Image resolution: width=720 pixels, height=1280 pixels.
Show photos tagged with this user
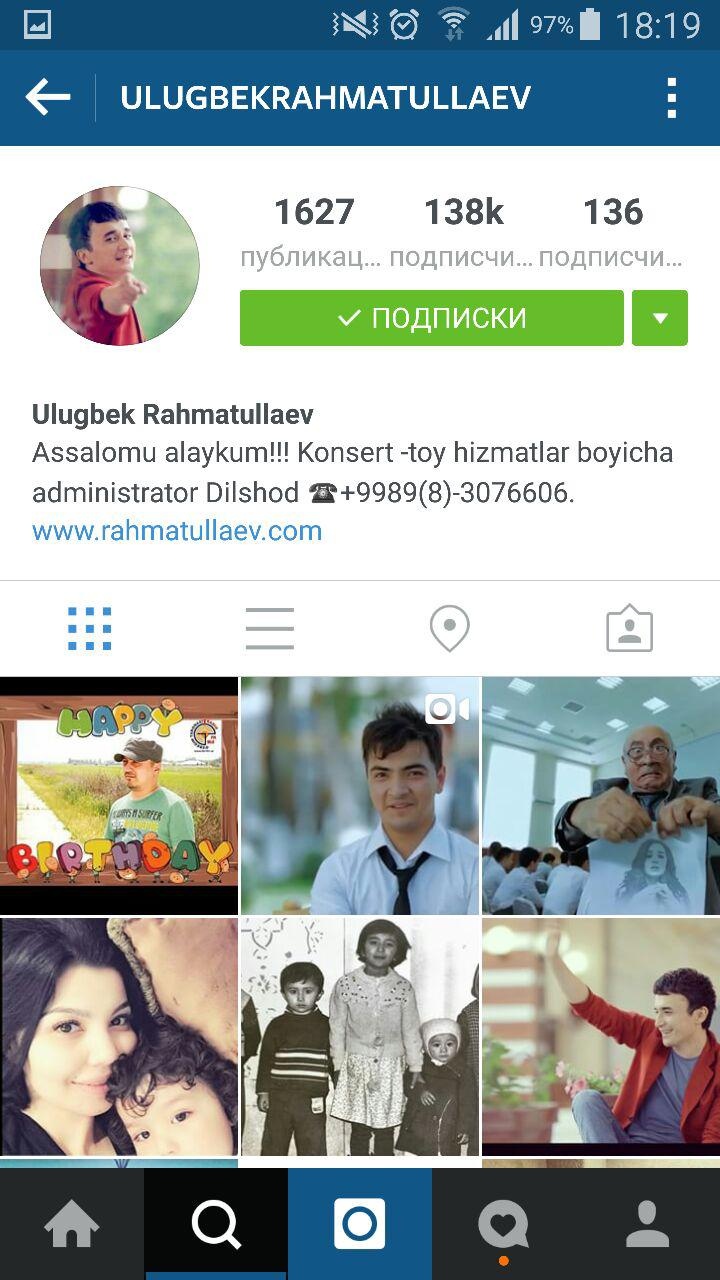pos(629,629)
